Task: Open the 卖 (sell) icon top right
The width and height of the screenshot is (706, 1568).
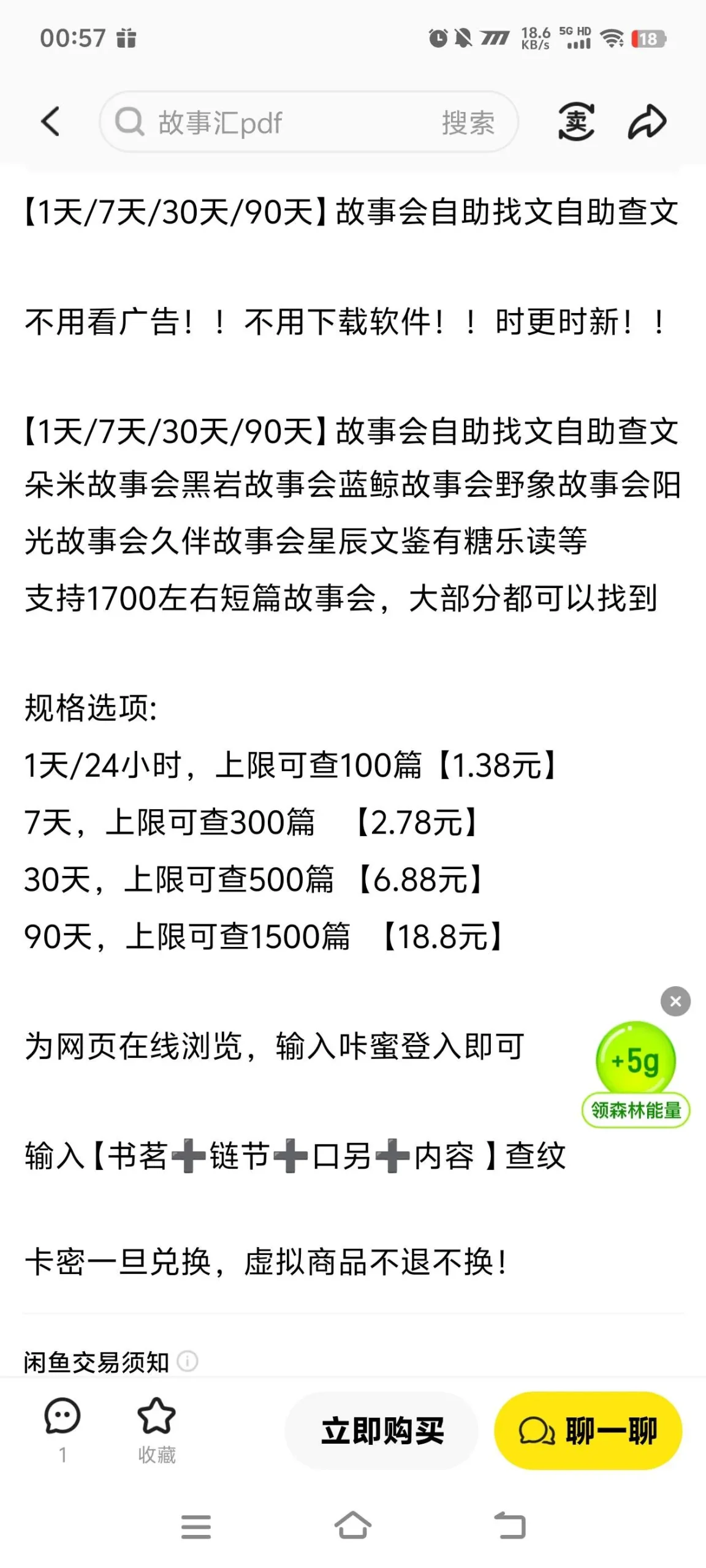Action: (575, 121)
